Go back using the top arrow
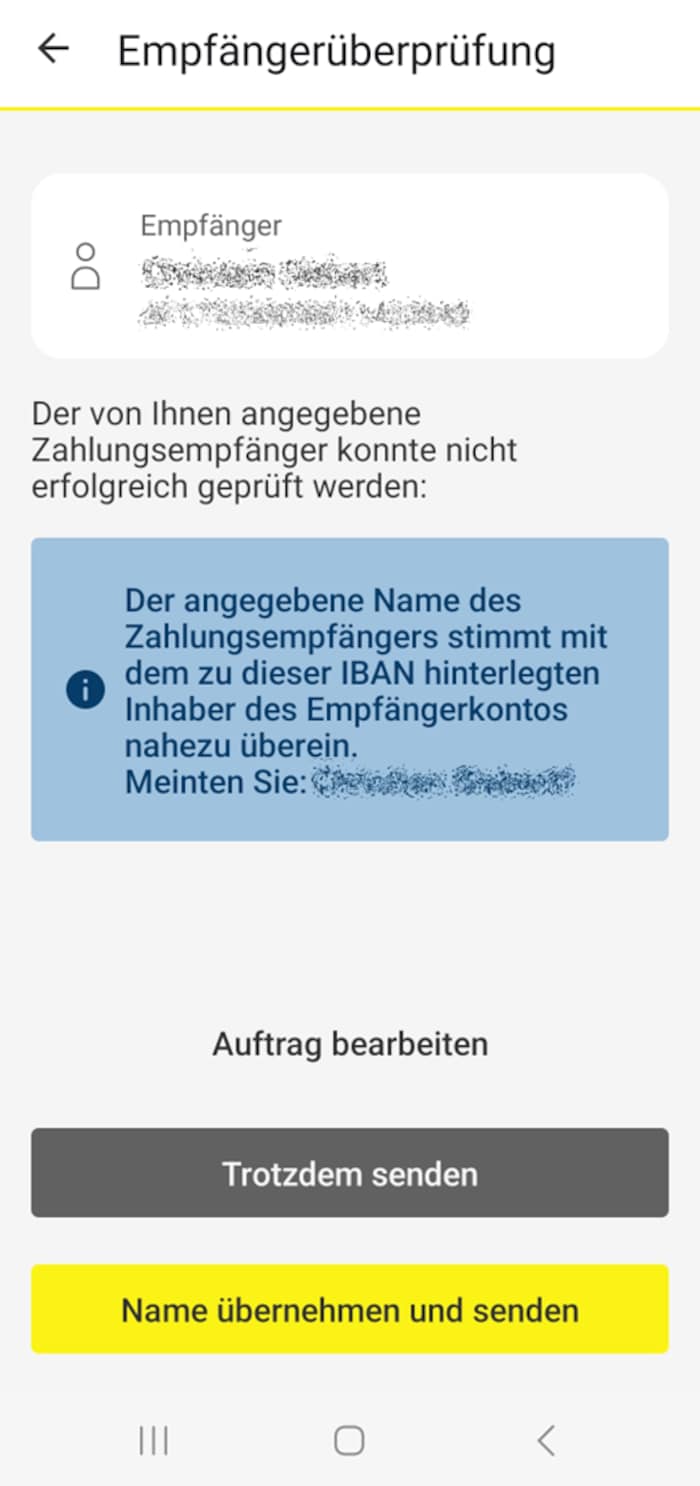 [53, 49]
